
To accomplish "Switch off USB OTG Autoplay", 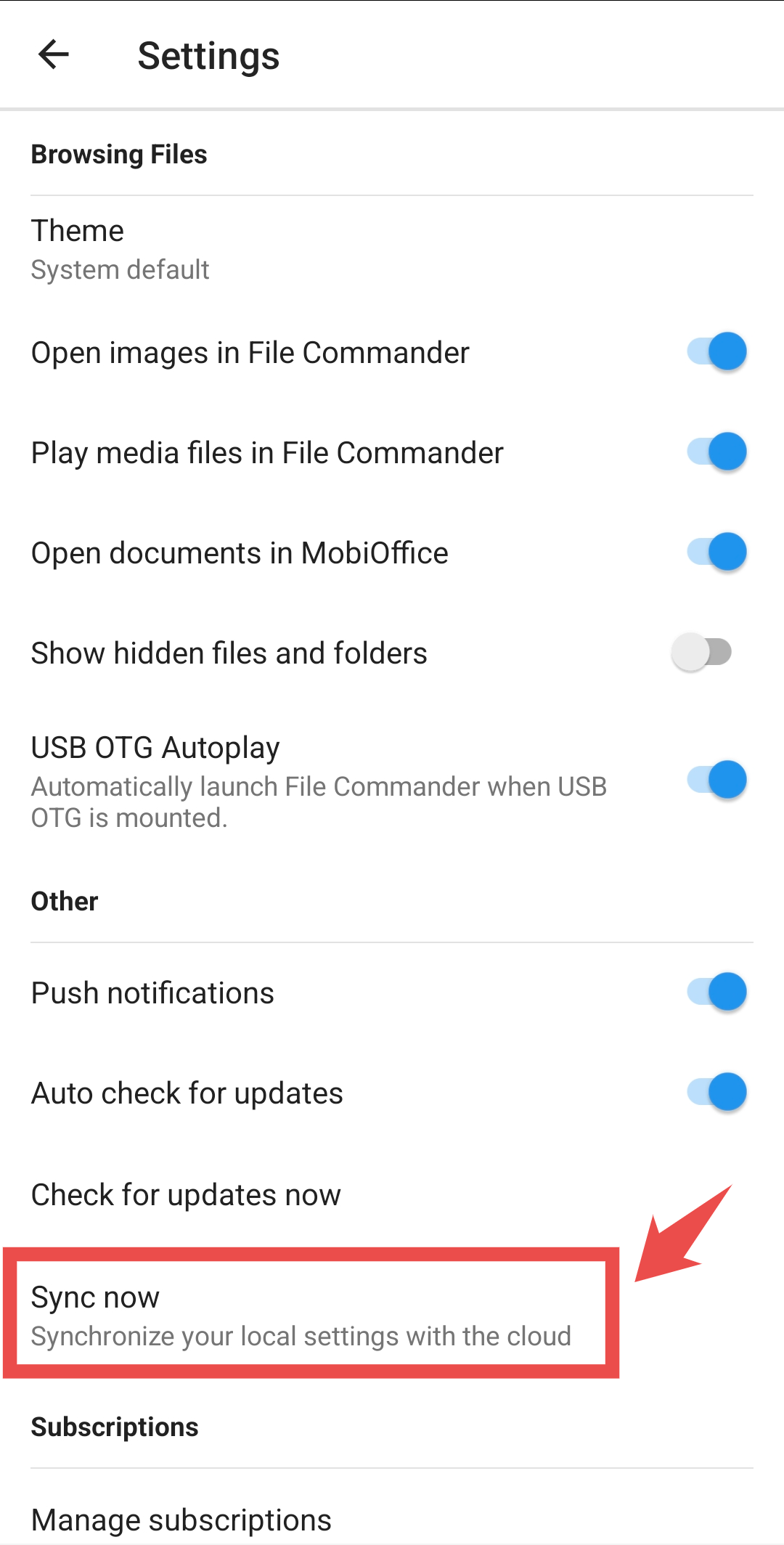I will (716, 780).
